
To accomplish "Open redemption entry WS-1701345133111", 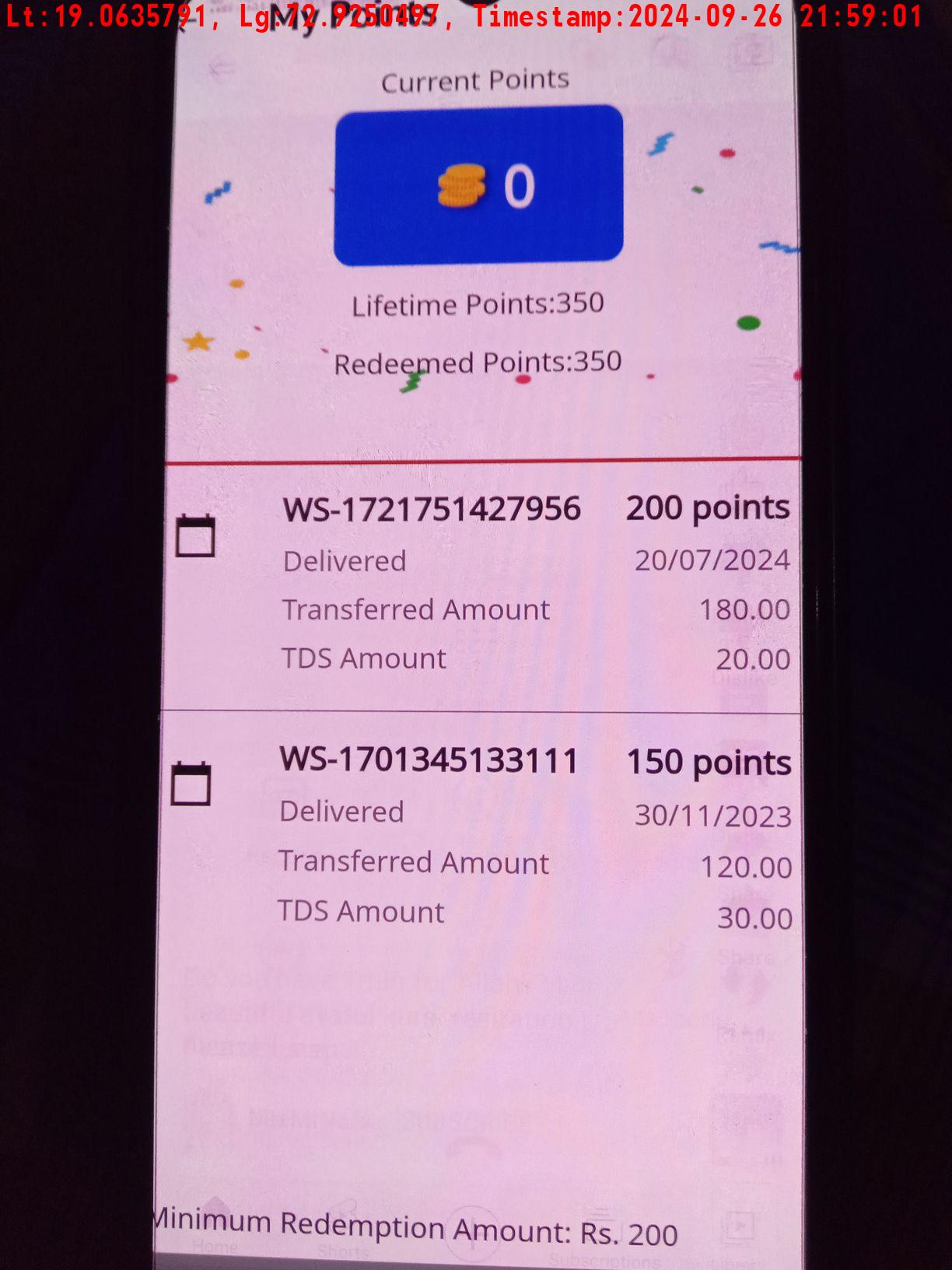I will pos(429,760).
